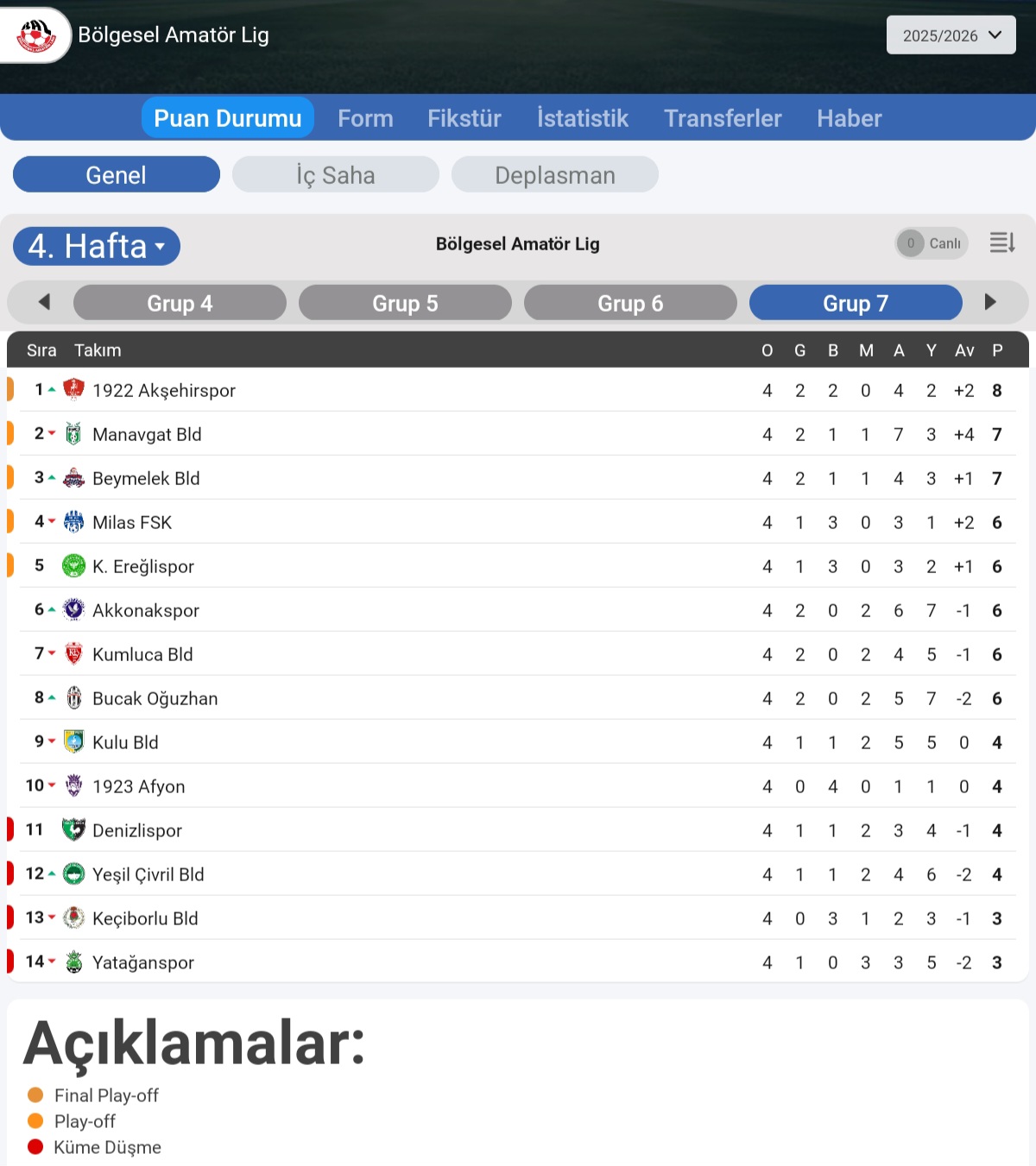View the Transferler tab

point(723,118)
